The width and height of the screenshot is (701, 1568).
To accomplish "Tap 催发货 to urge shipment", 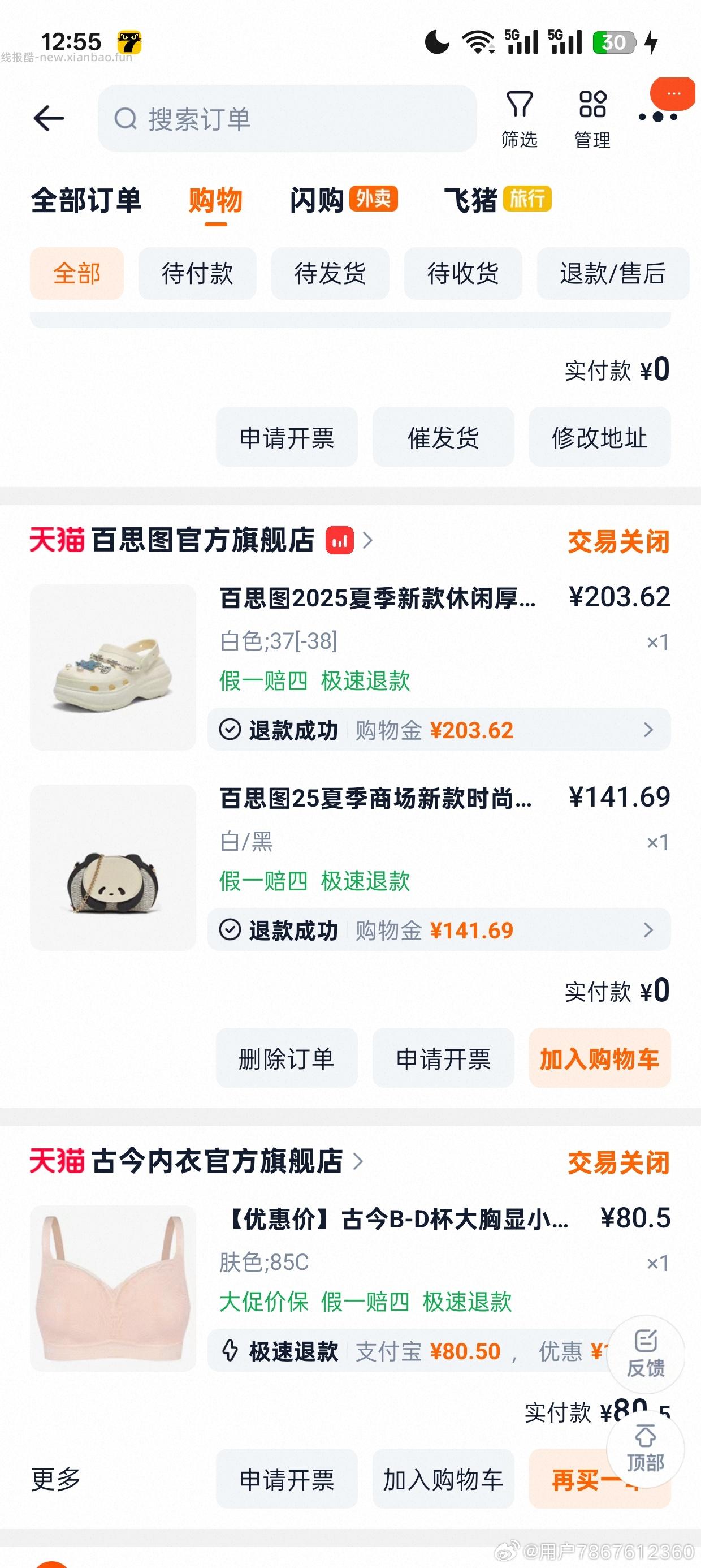I will click(443, 437).
